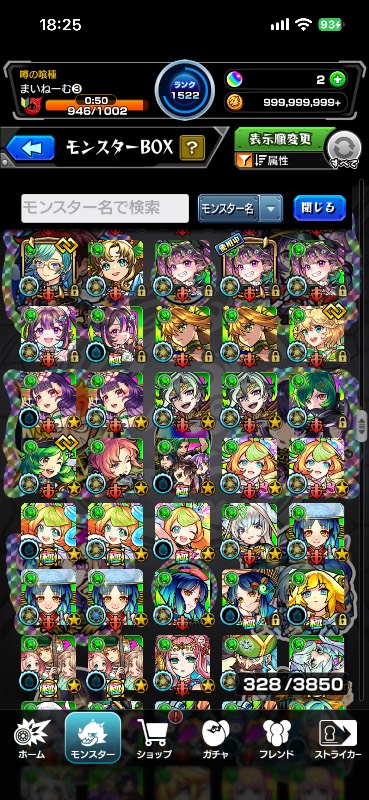The width and height of the screenshot is (369, 800).
Task: Close the search bar with 閉じる
Action: coord(319,208)
